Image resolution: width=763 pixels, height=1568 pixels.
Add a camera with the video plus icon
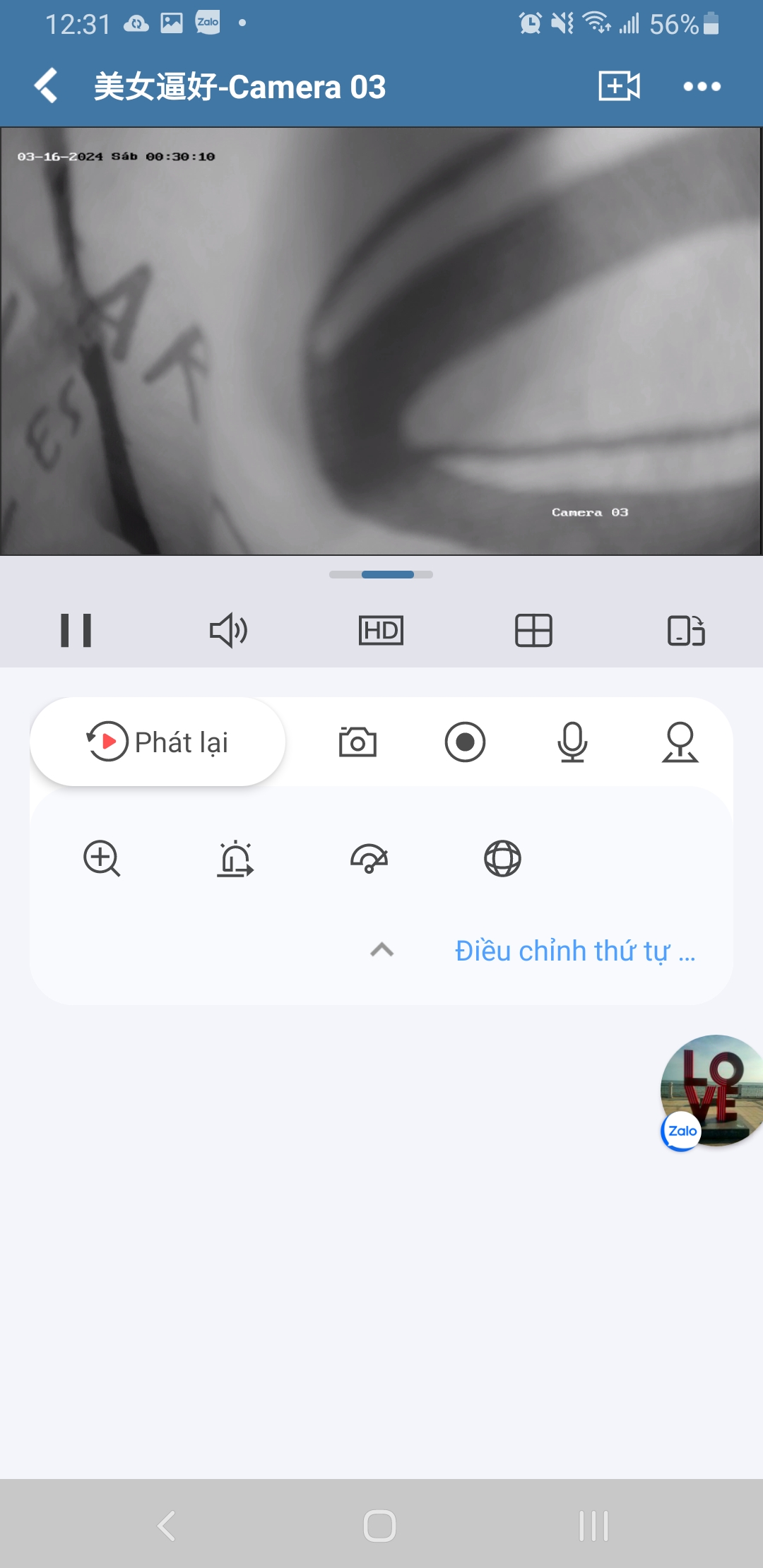coord(619,86)
